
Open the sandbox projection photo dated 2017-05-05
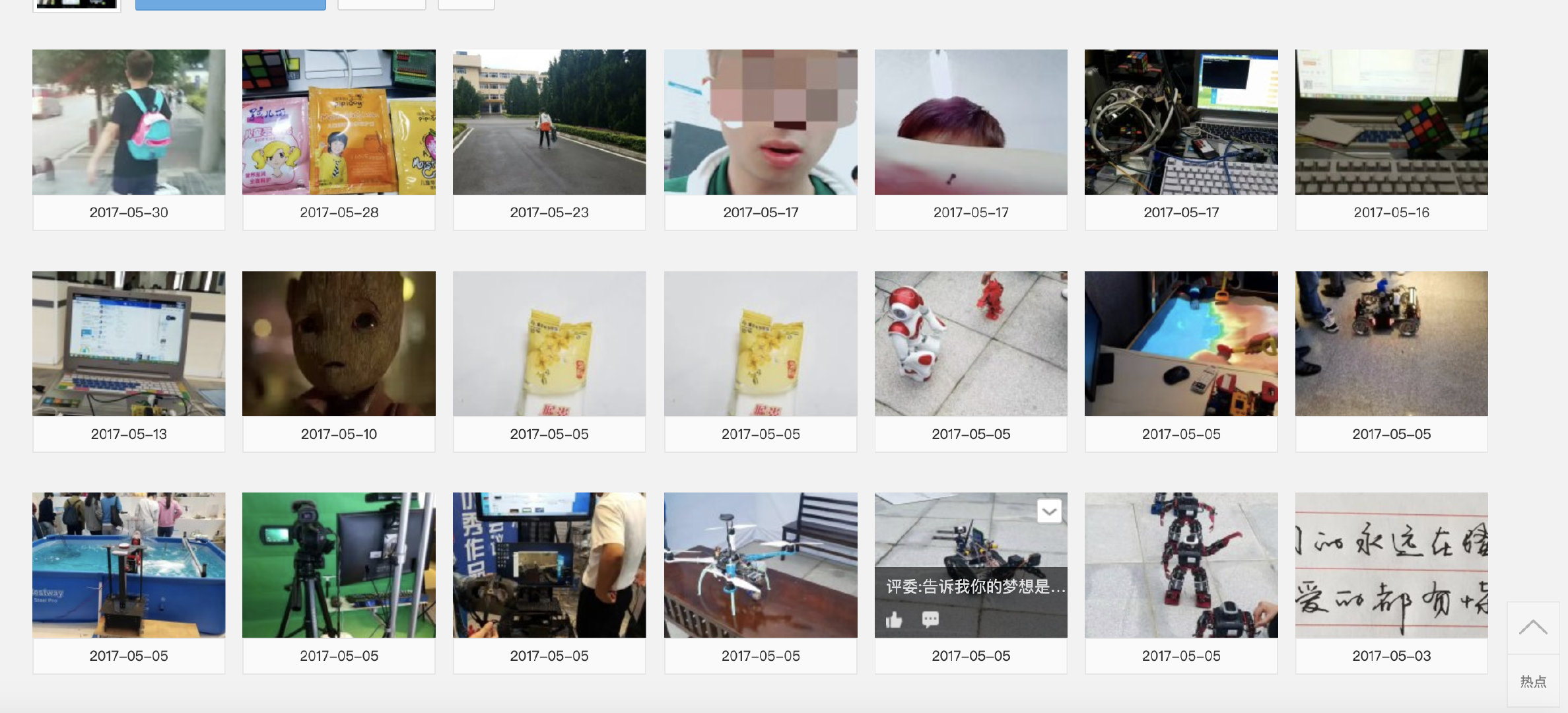point(1180,343)
